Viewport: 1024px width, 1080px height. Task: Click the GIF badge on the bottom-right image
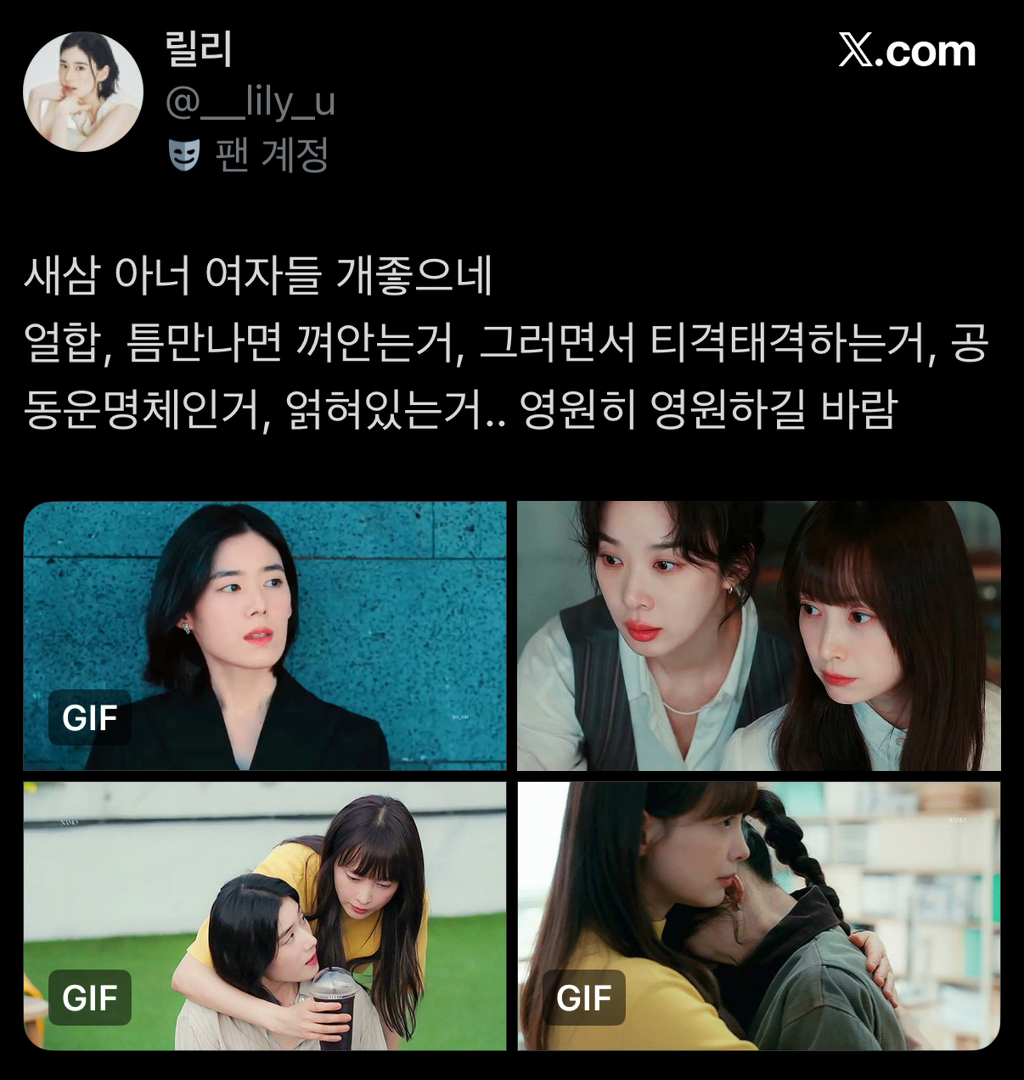[585, 996]
